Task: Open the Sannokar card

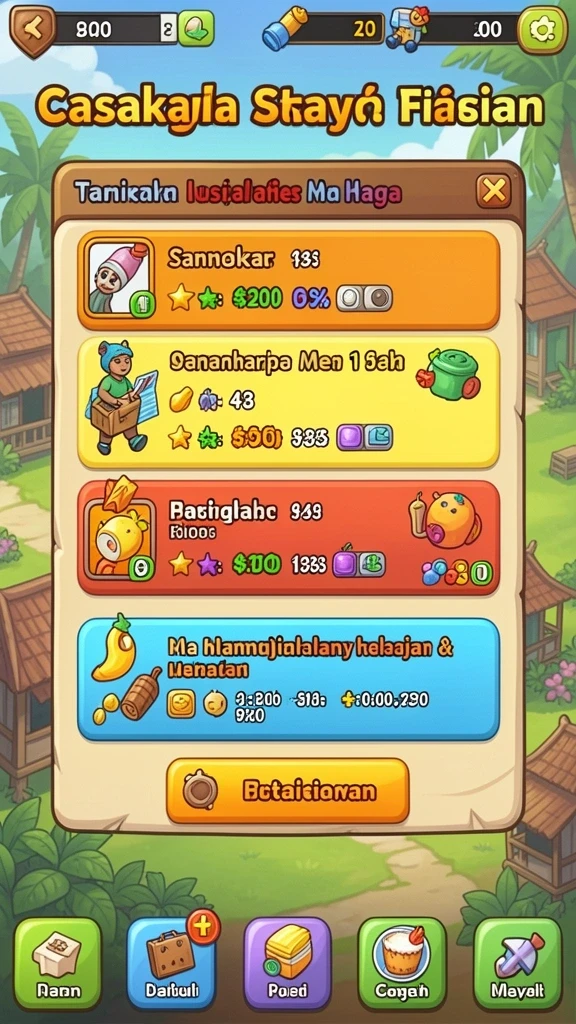Action: [x=288, y=280]
